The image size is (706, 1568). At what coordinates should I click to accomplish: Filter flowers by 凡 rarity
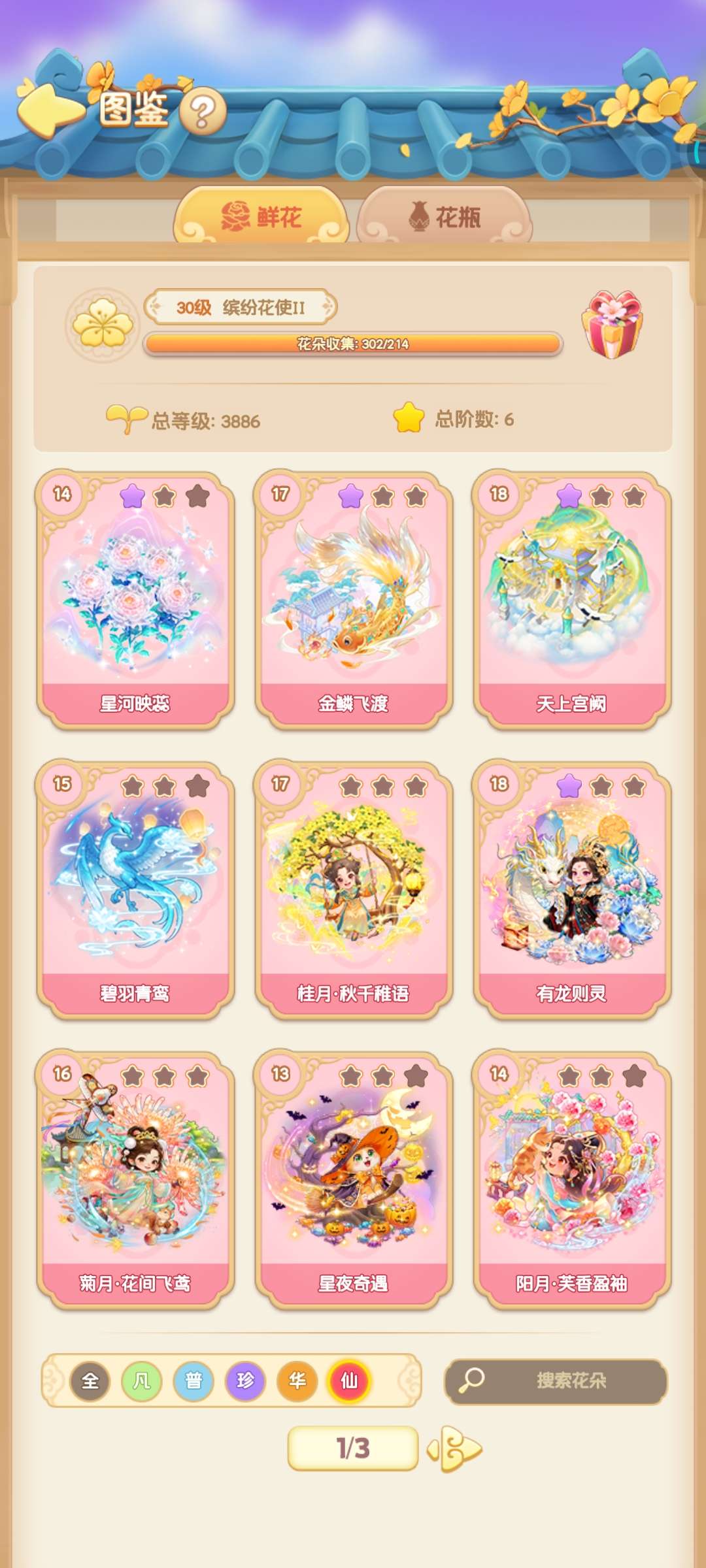click(x=142, y=1380)
